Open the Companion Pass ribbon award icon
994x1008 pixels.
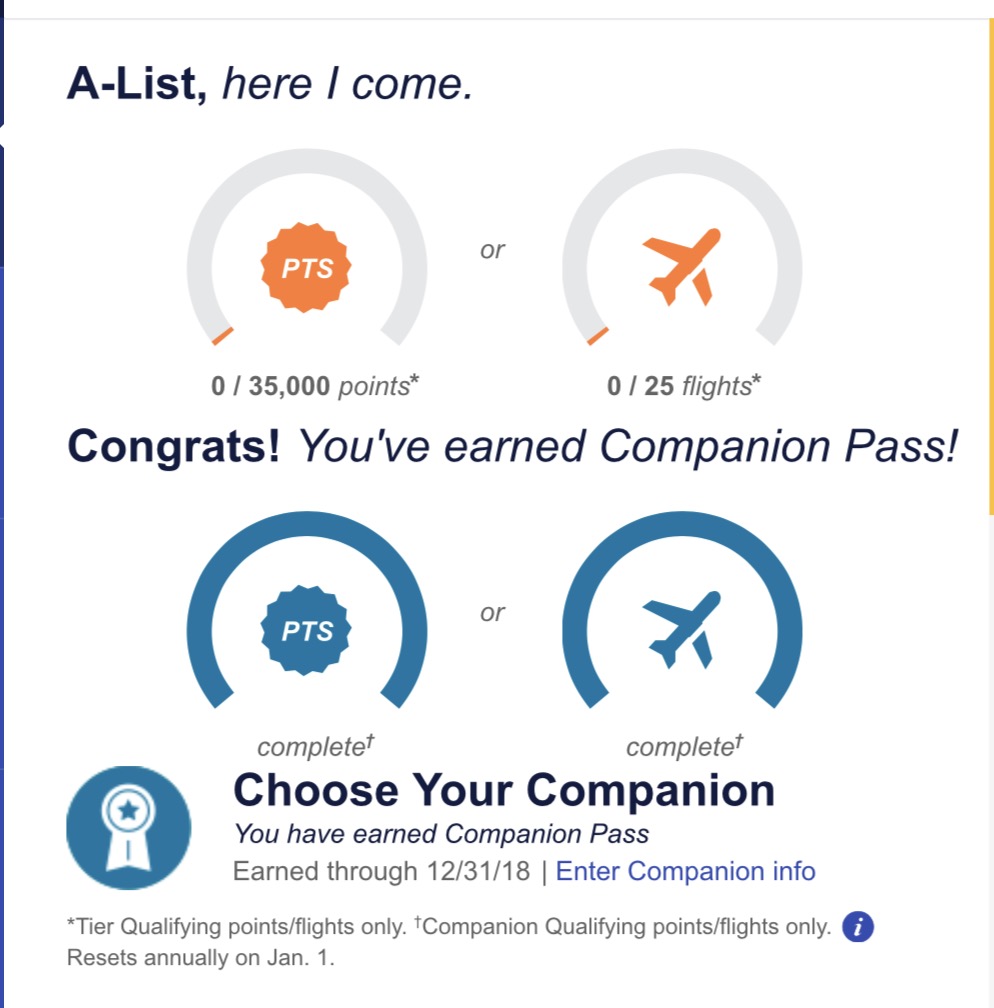click(x=128, y=829)
